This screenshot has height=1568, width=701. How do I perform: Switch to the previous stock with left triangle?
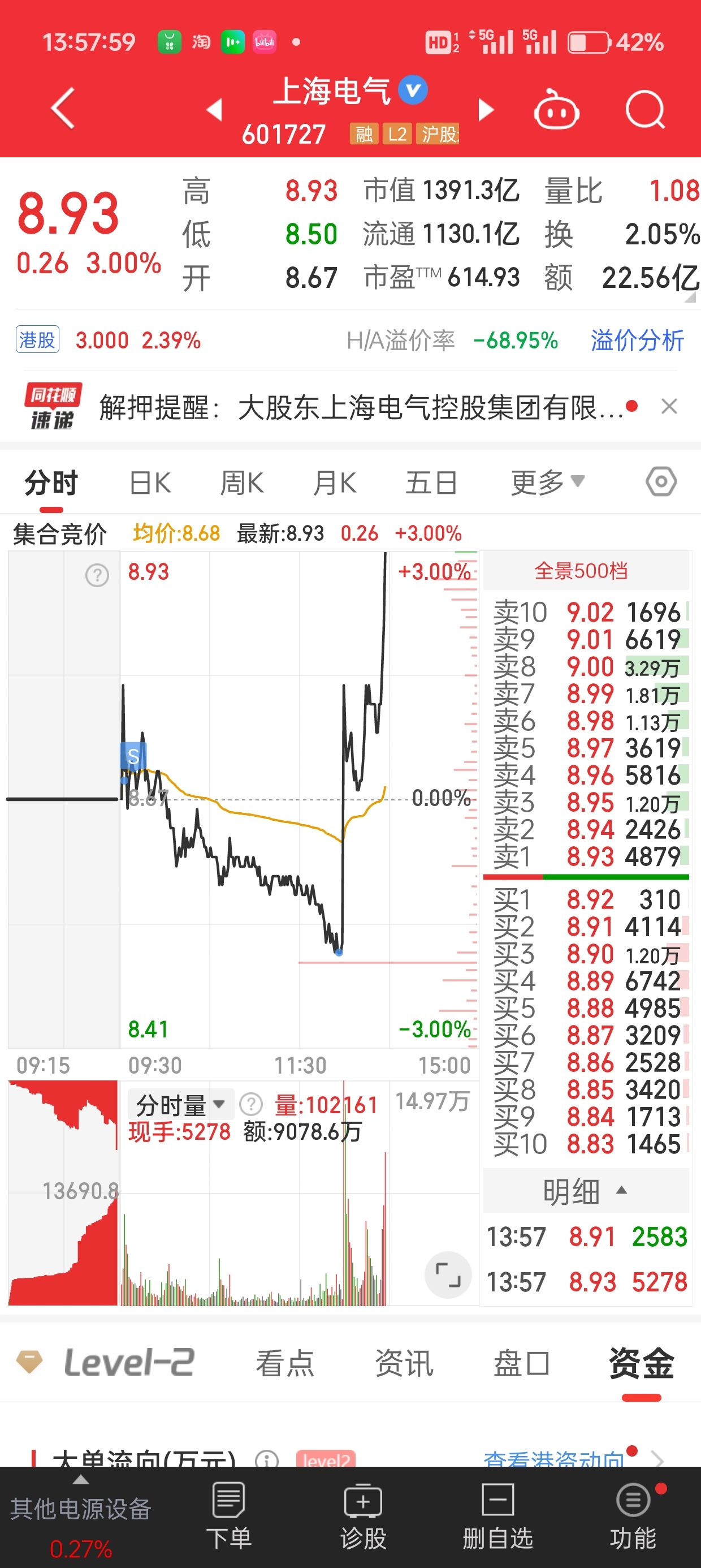[214, 110]
